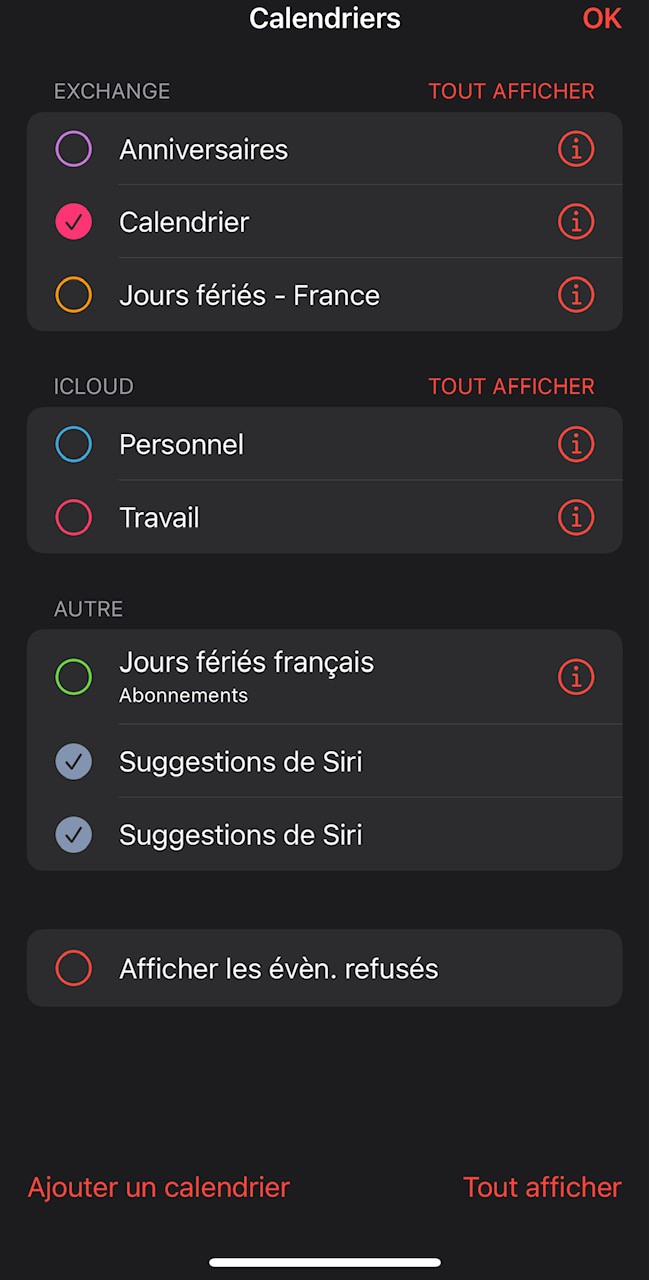The height and width of the screenshot is (1280, 649).
Task: View info for the Travail calendar
Action: click(576, 518)
